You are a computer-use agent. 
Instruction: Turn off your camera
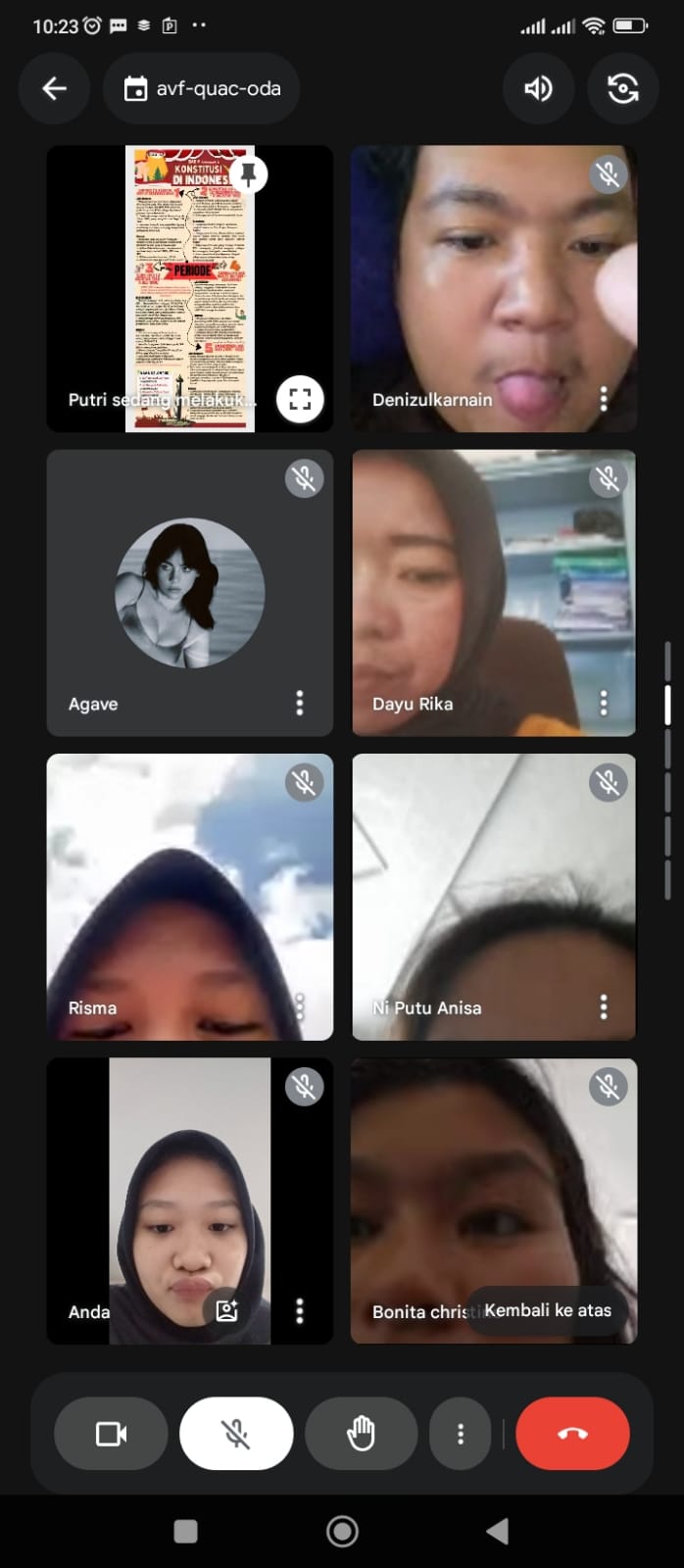tap(111, 1434)
